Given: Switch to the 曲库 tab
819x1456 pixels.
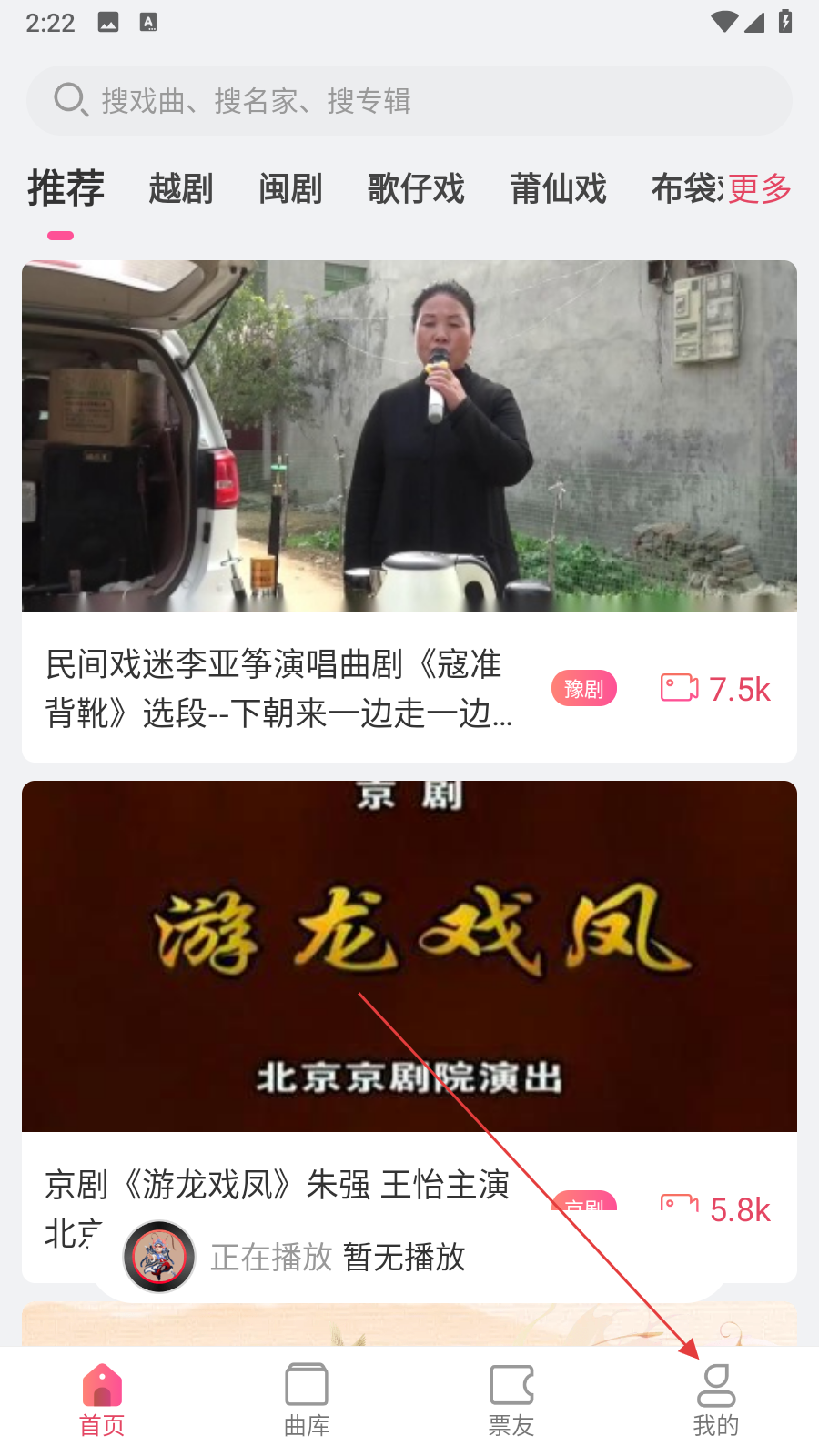Looking at the screenshot, I should pyautogui.click(x=307, y=1401).
